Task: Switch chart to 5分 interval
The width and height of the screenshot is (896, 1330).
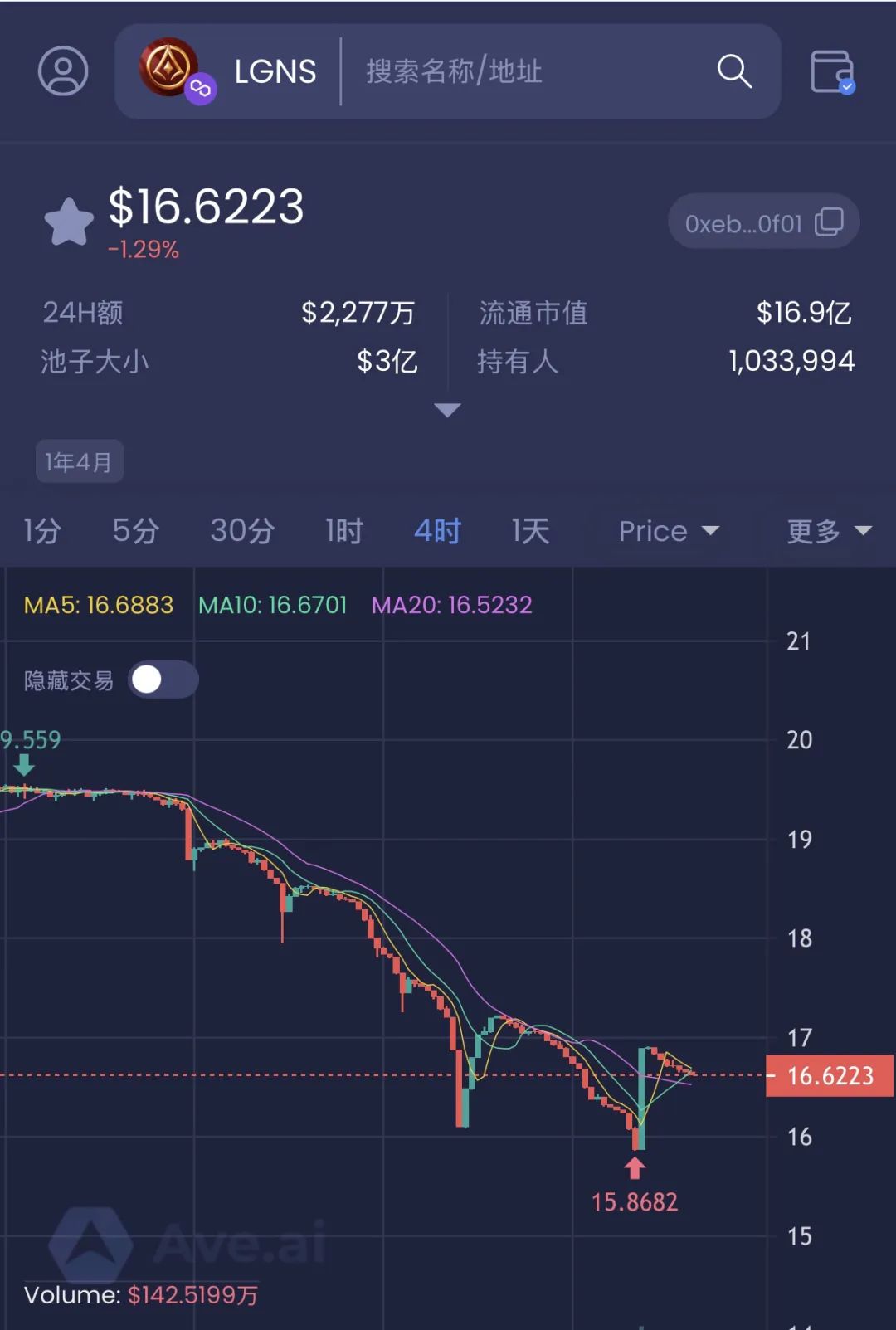Action: pos(135,531)
